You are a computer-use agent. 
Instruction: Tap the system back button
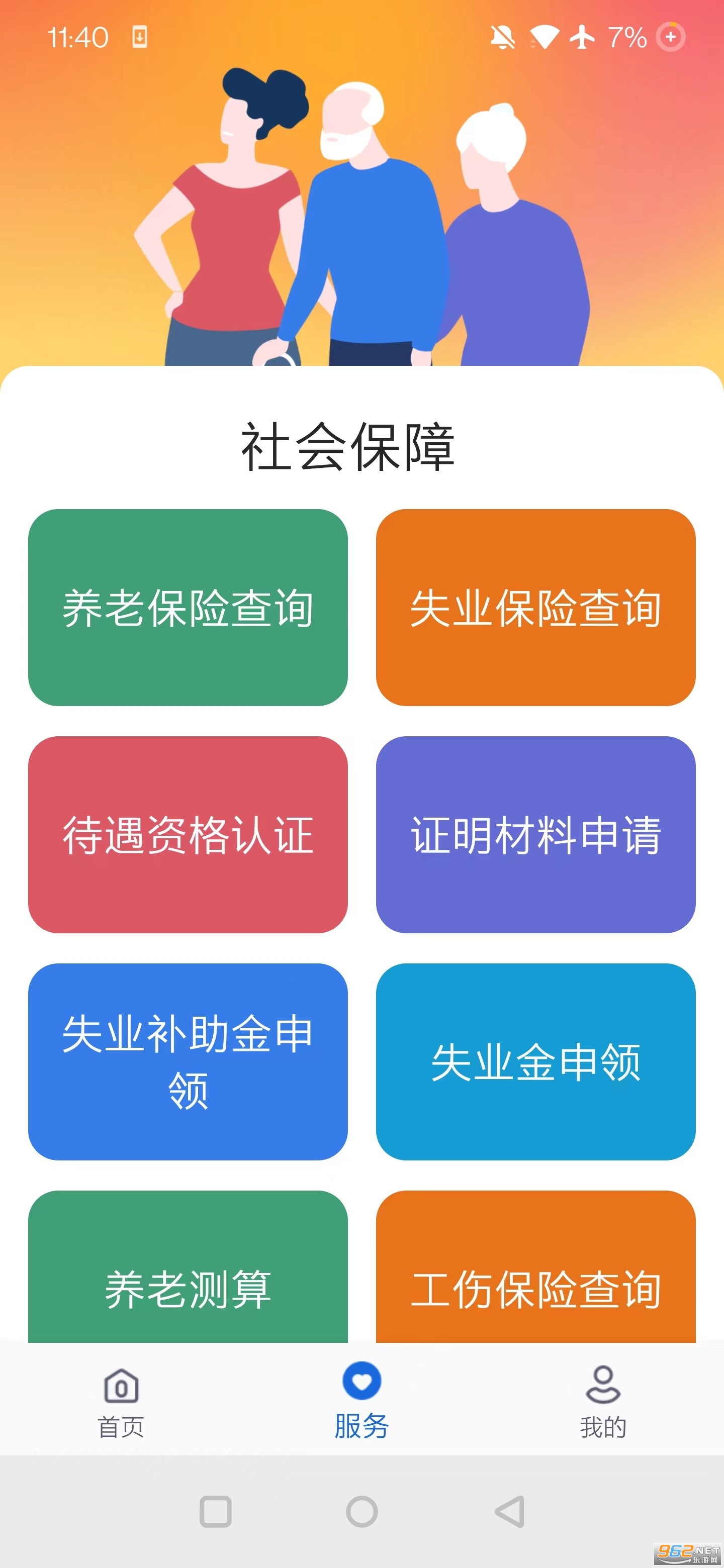509,1512
